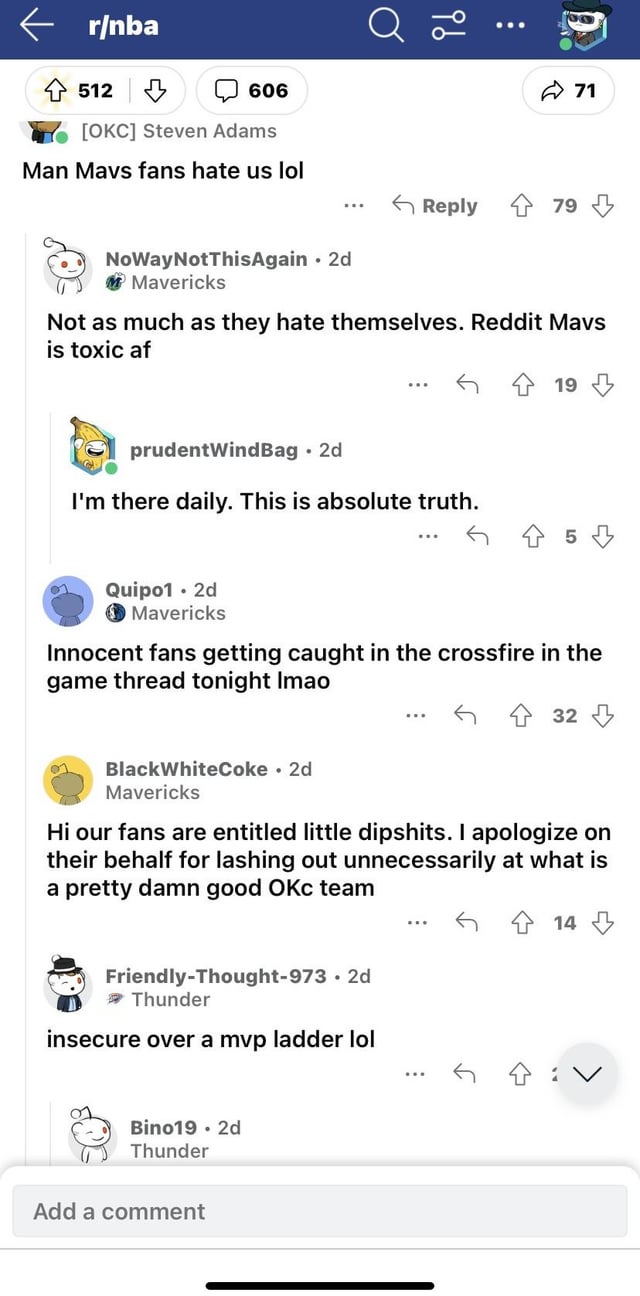Open more options on BlackWhiteCoke's comment
Image resolution: width=640 pixels, height=1296 pixels.
point(417,923)
